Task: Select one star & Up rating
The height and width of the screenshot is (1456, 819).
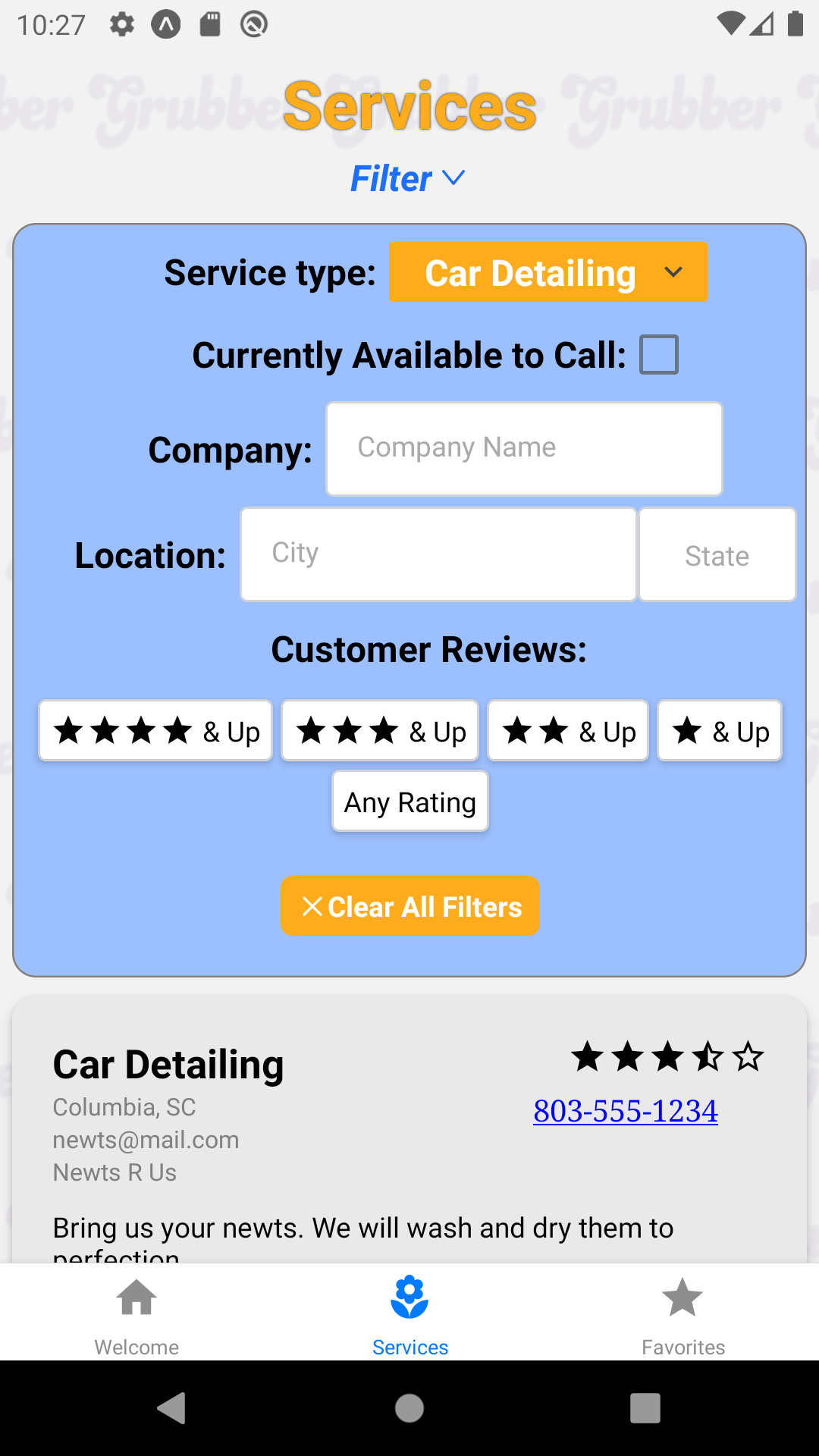Action: click(x=720, y=731)
